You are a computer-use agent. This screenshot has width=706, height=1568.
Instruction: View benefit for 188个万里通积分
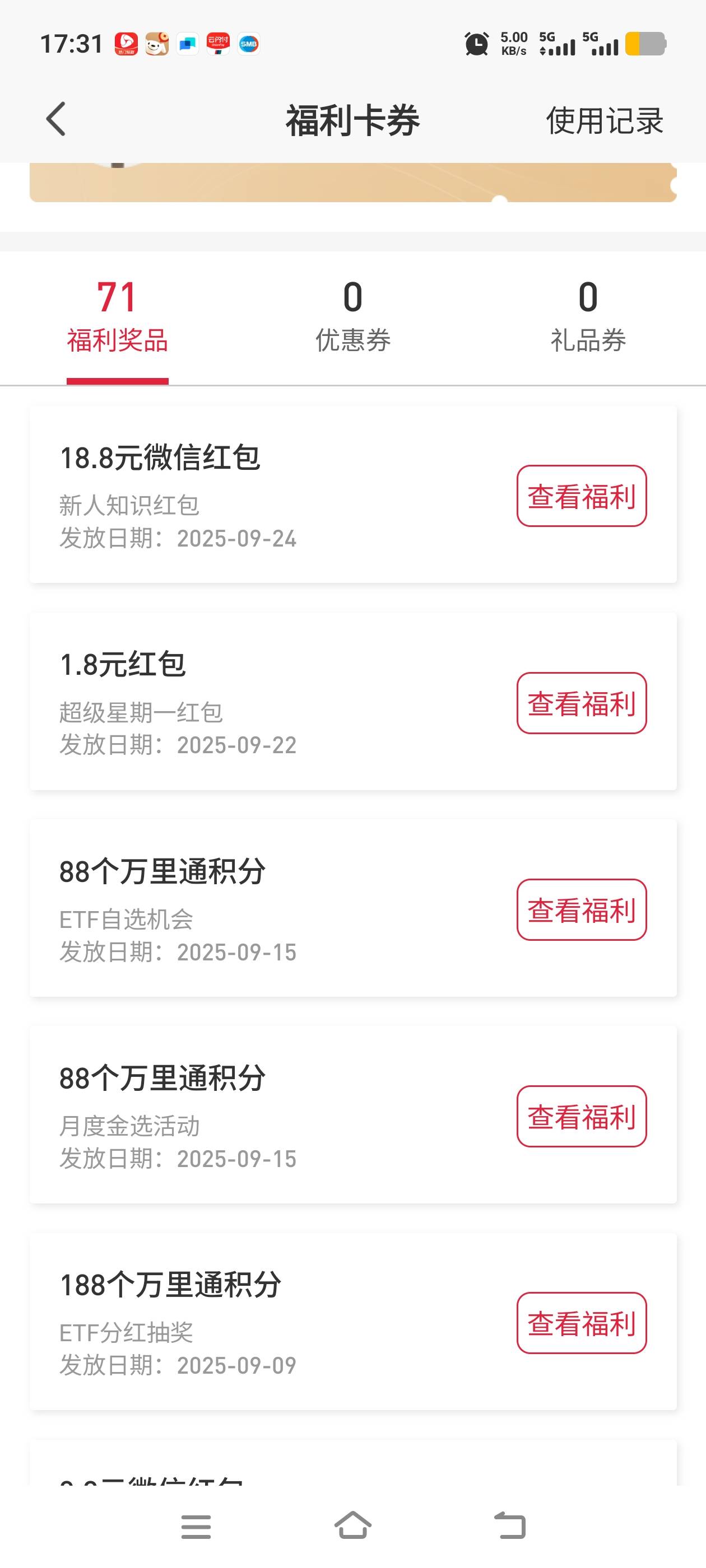(582, 1323)
